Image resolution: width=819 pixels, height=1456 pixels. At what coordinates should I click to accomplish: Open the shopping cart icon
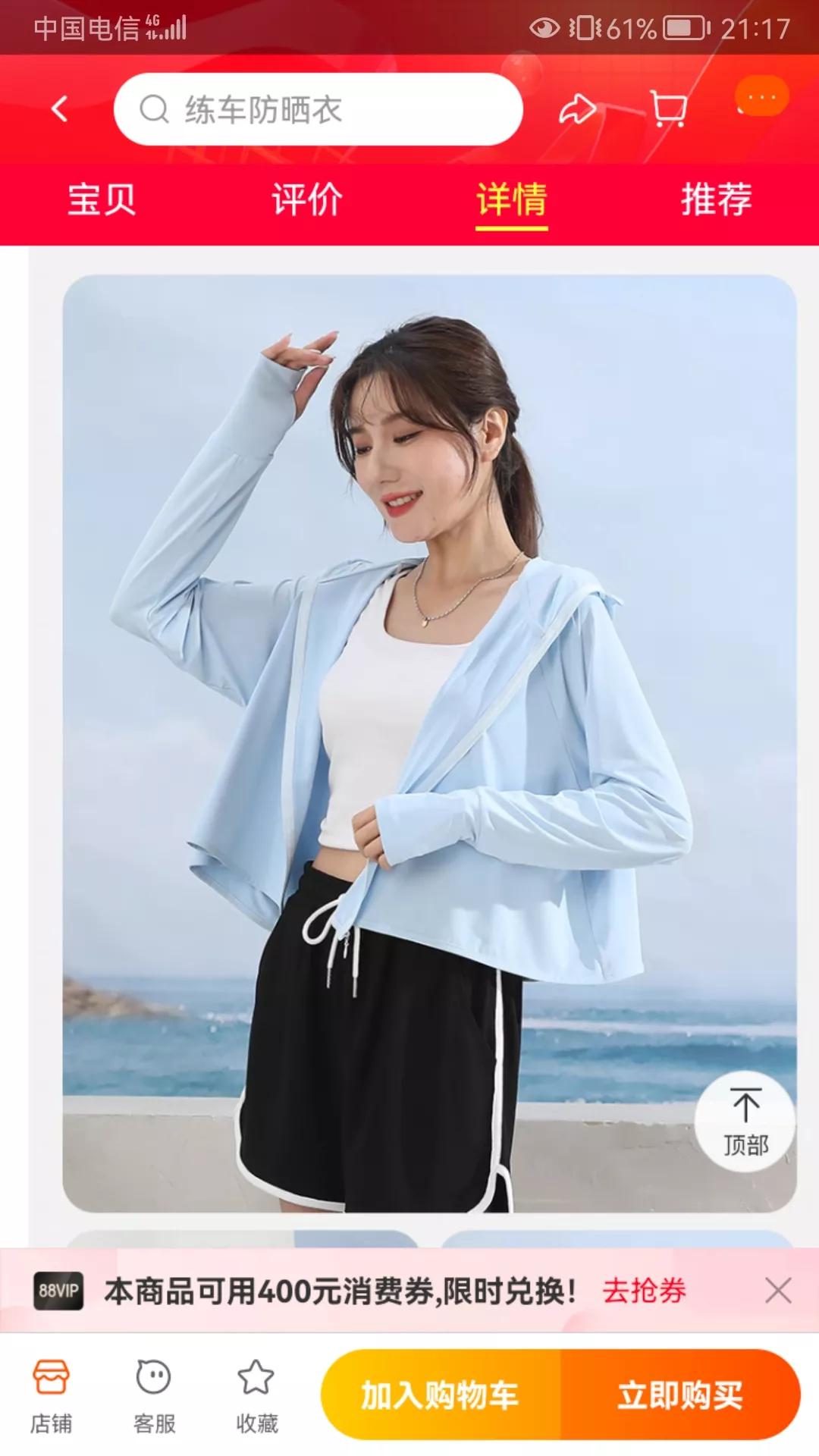669,109
